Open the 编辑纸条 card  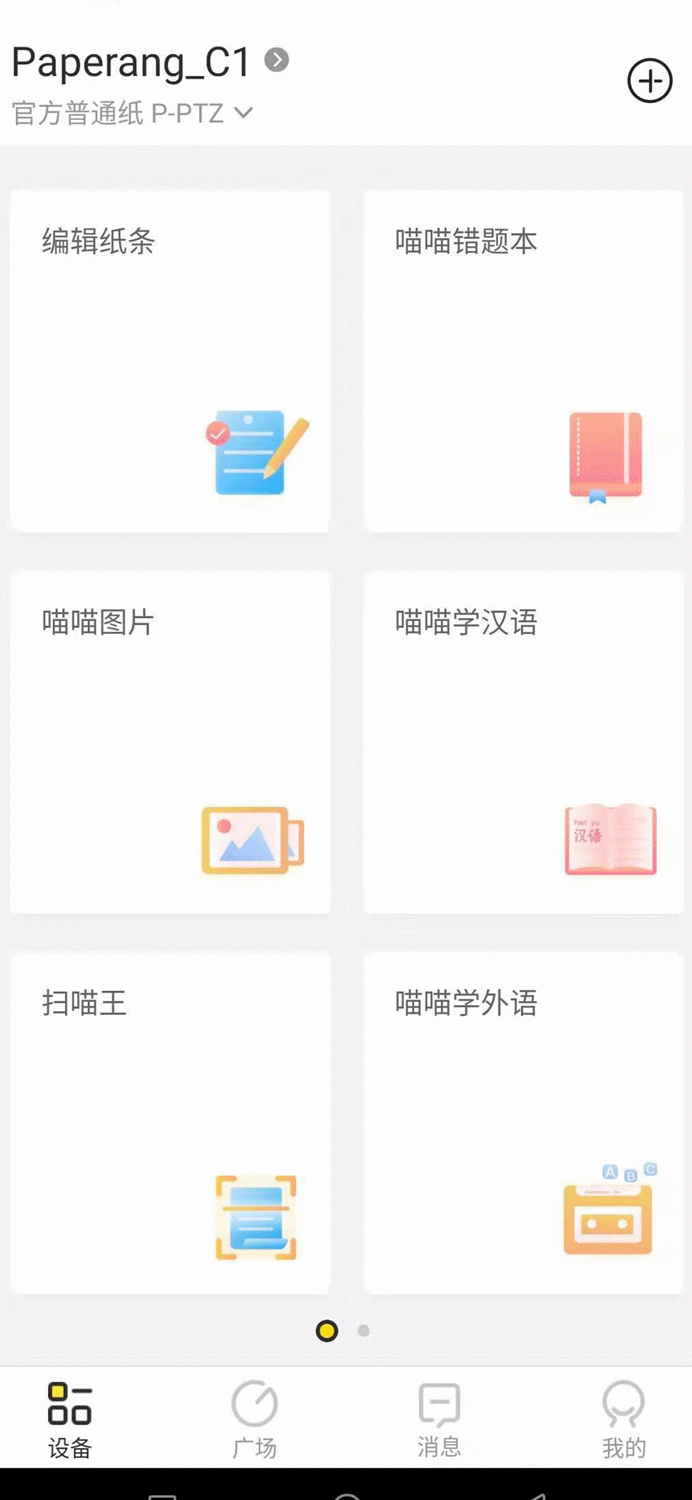tap(170, 361)
